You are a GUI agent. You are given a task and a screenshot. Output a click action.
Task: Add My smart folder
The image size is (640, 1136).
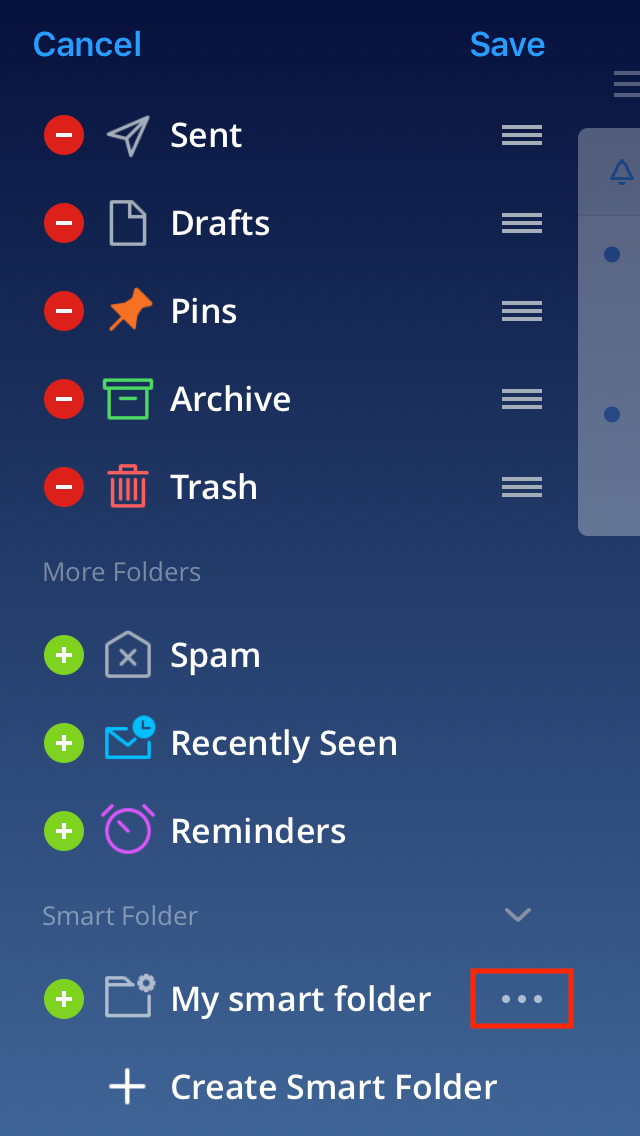(x=64, y=999)
